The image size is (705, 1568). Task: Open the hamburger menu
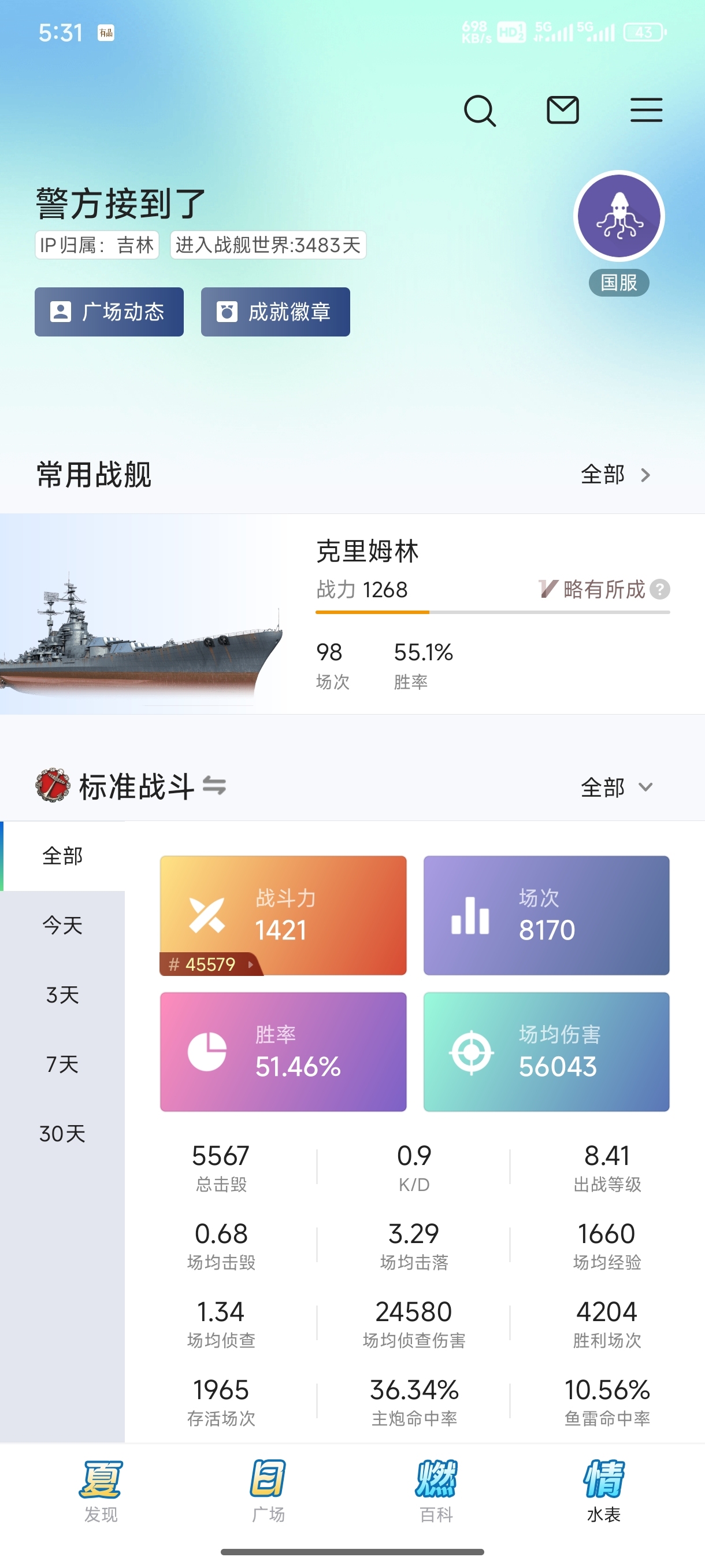[646, 110]
